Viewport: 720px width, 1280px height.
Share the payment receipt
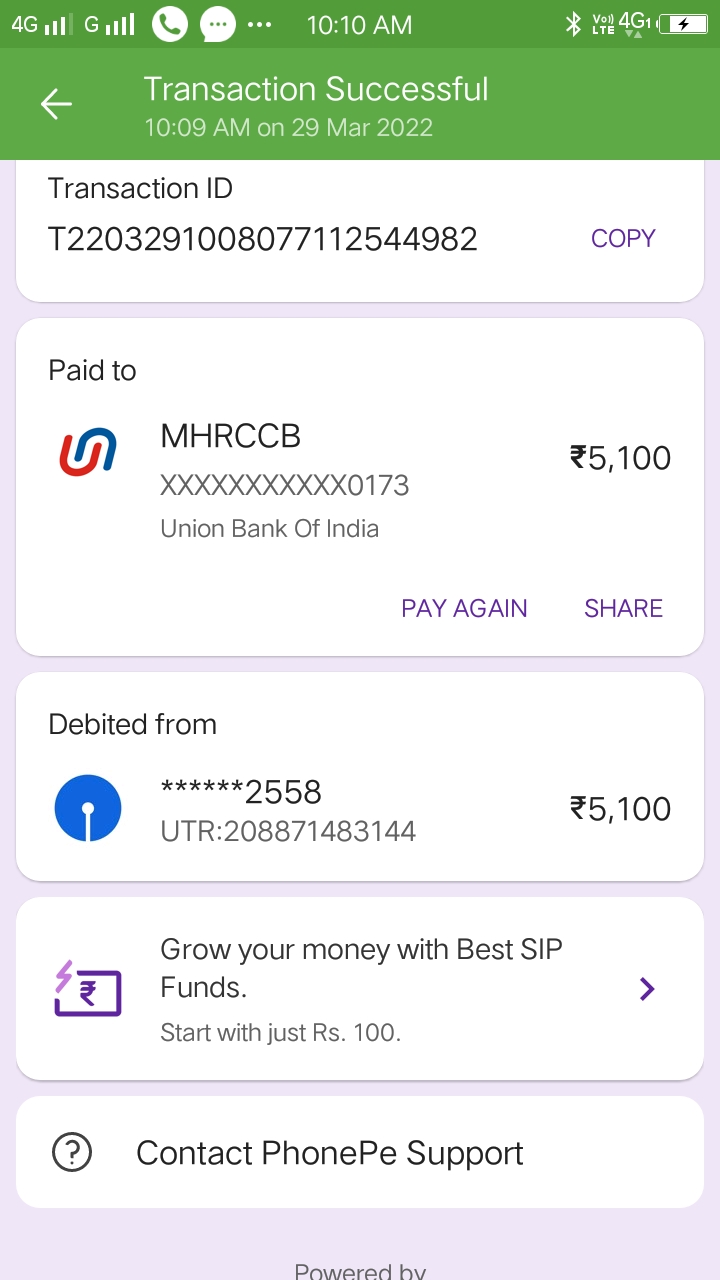point(623,608)
